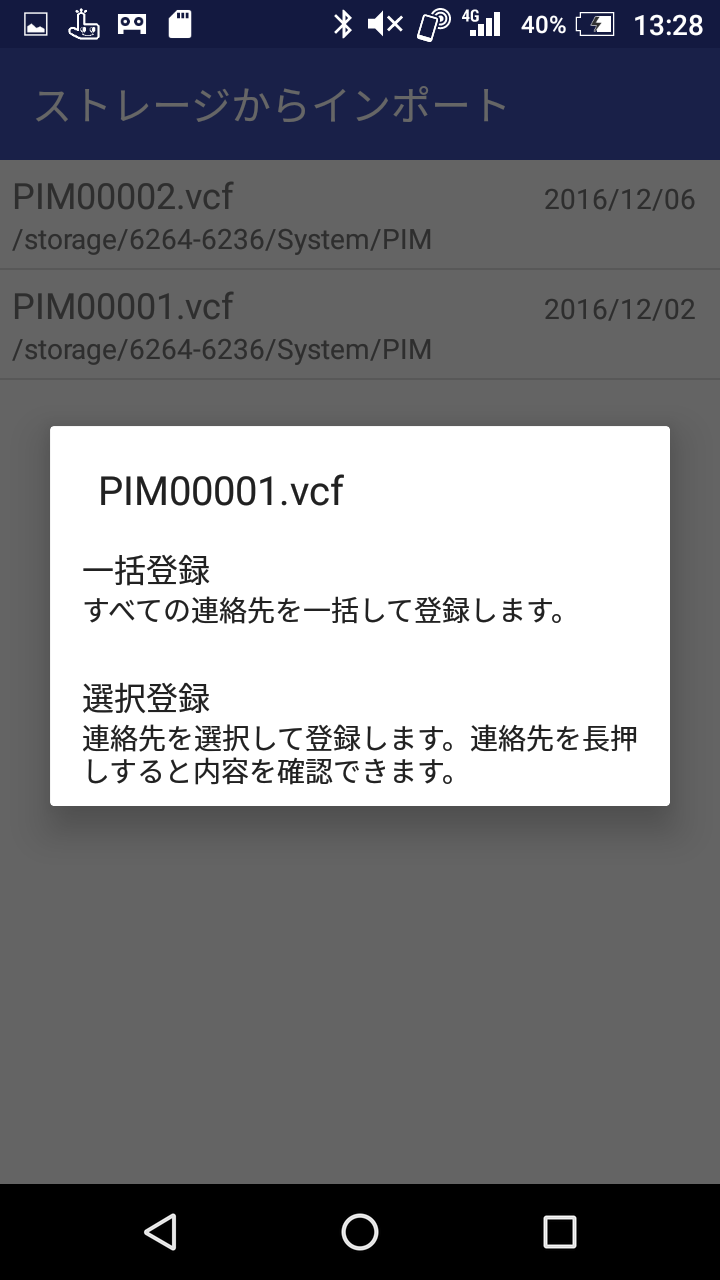The width and height of the screenshot is (720, 1280).
Task: Open recent apps via square button
Action: tap(560, 1232)
